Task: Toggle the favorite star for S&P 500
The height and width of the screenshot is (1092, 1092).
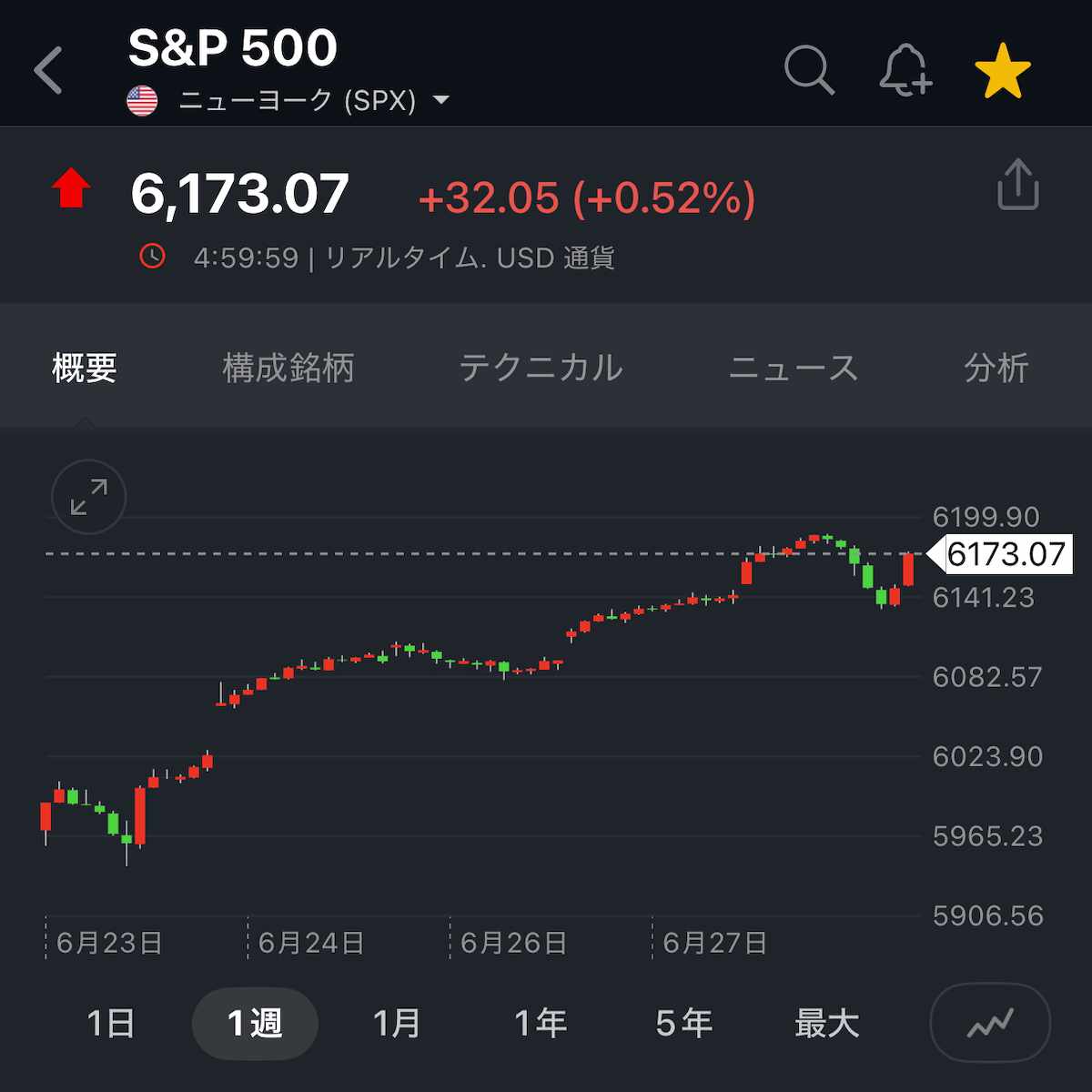Action: [x=1002, y=71]
